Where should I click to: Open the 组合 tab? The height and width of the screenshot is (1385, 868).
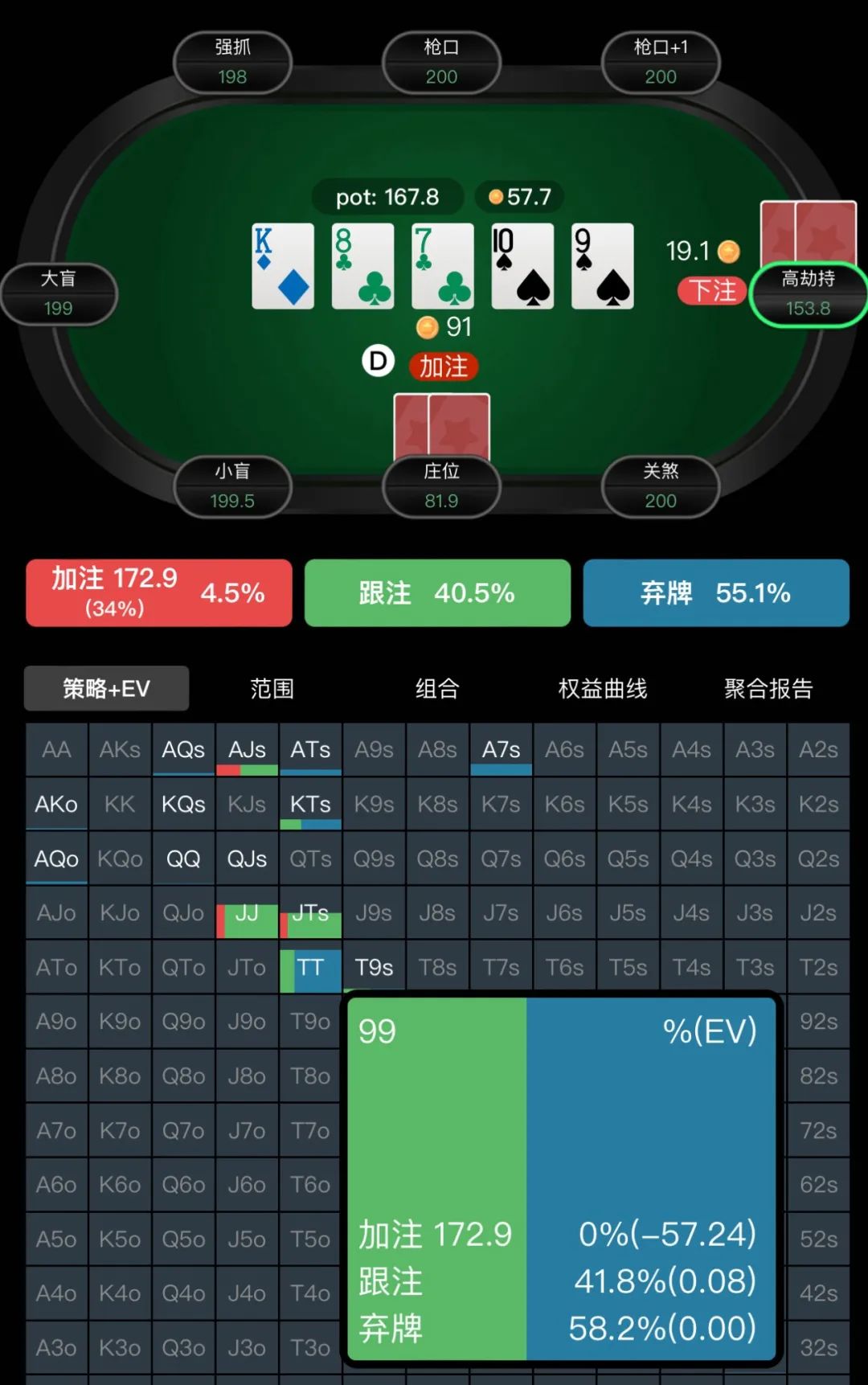437,688
